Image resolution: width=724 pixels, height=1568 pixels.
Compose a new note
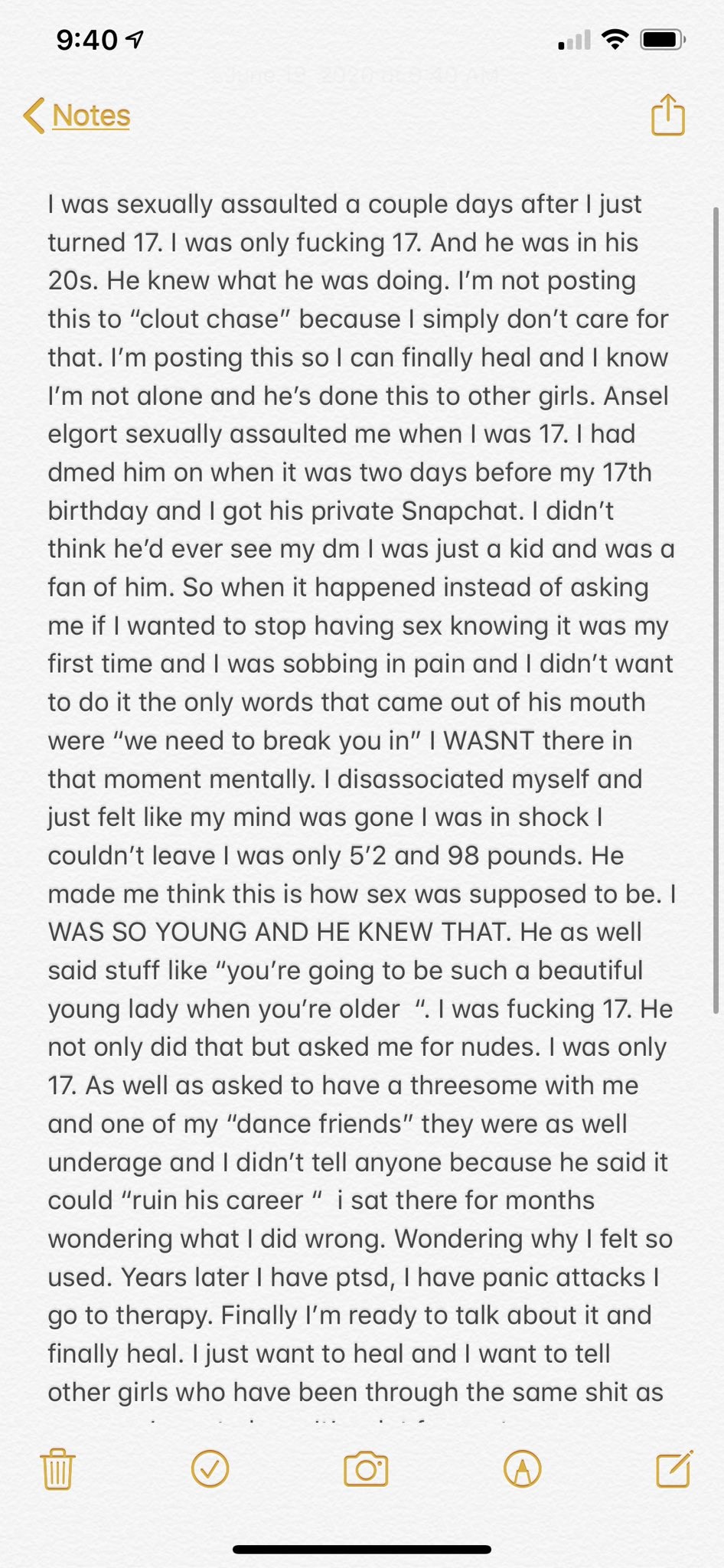point(673,1468)
